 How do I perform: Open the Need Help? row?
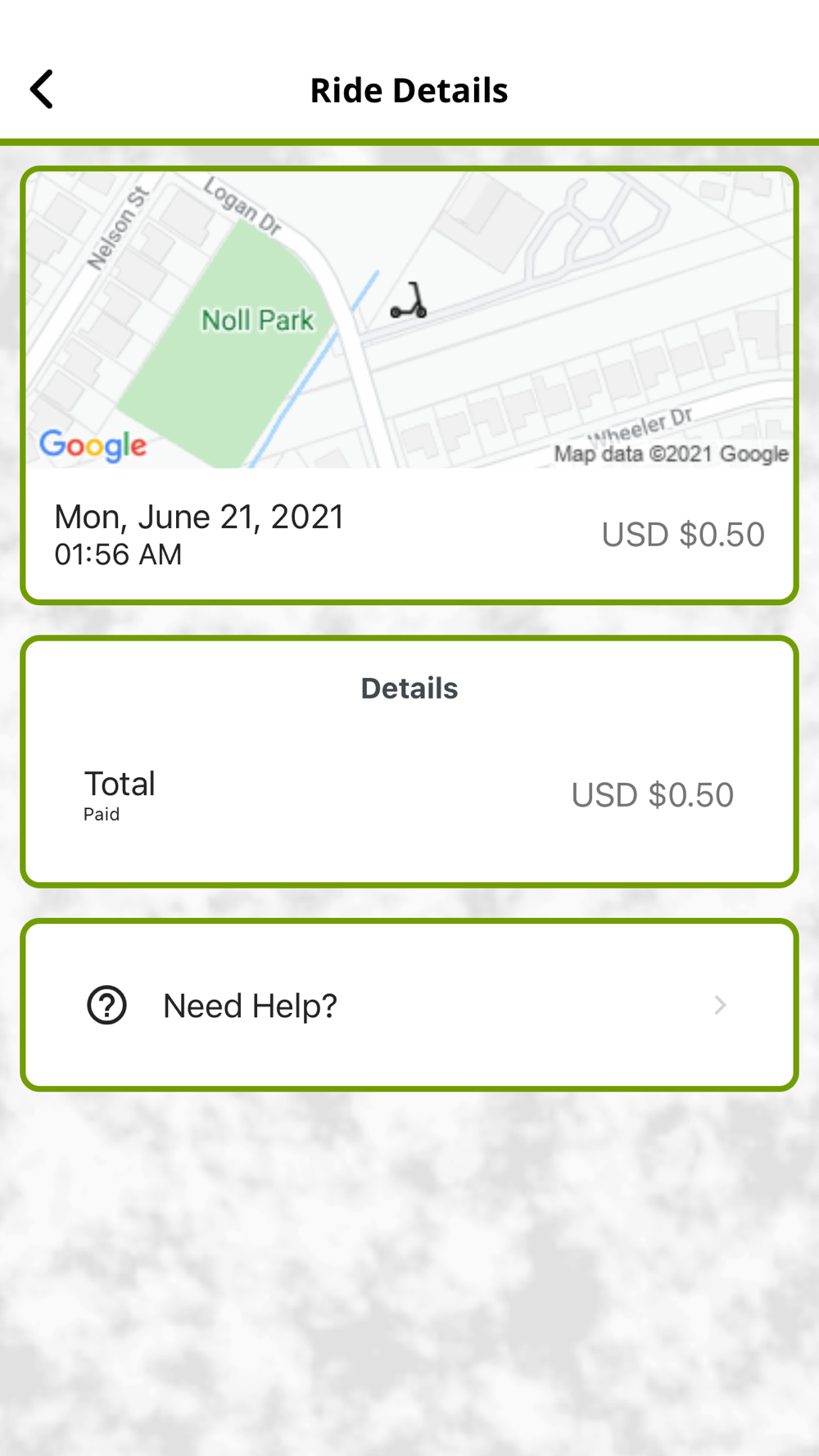(x=409, y=1005)
